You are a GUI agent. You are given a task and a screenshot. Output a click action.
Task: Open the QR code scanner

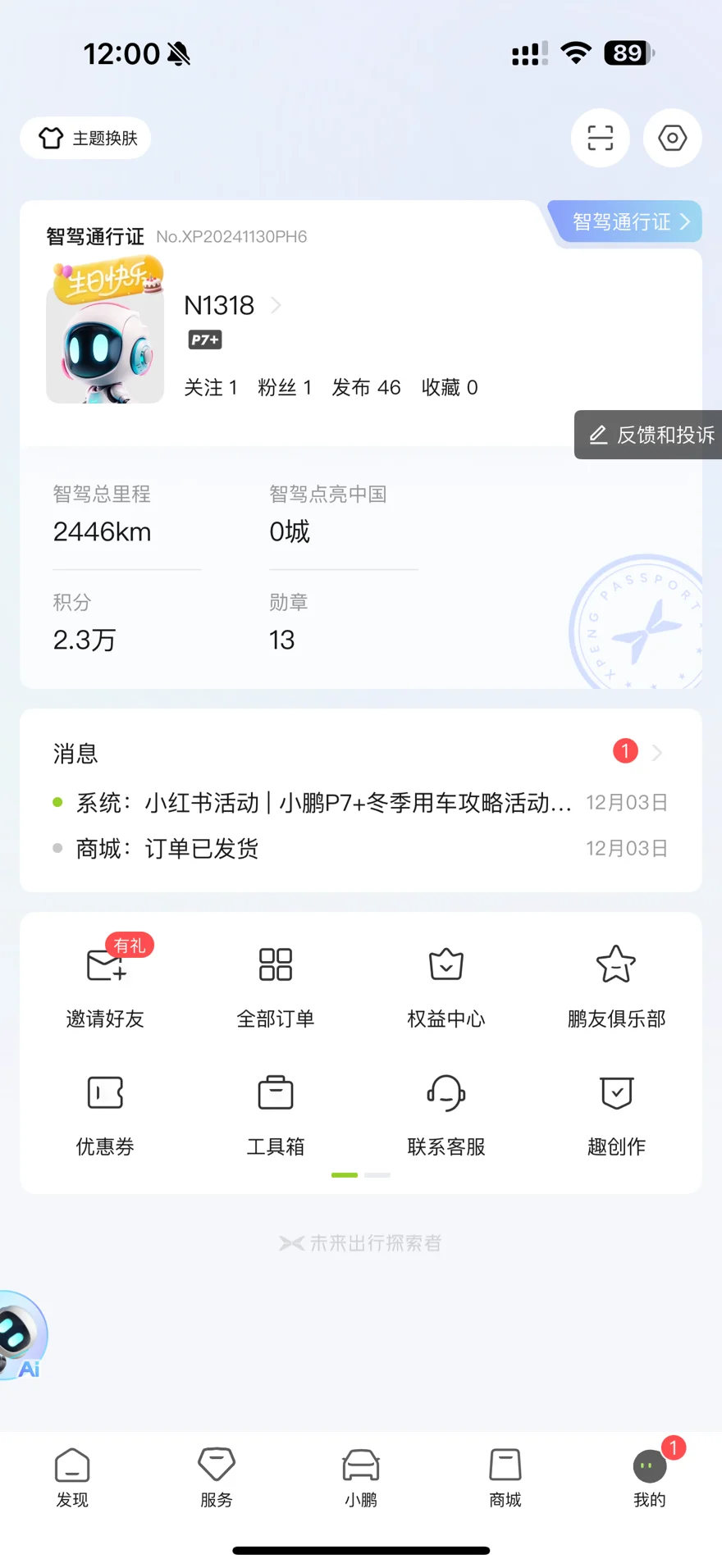[600, 138]
